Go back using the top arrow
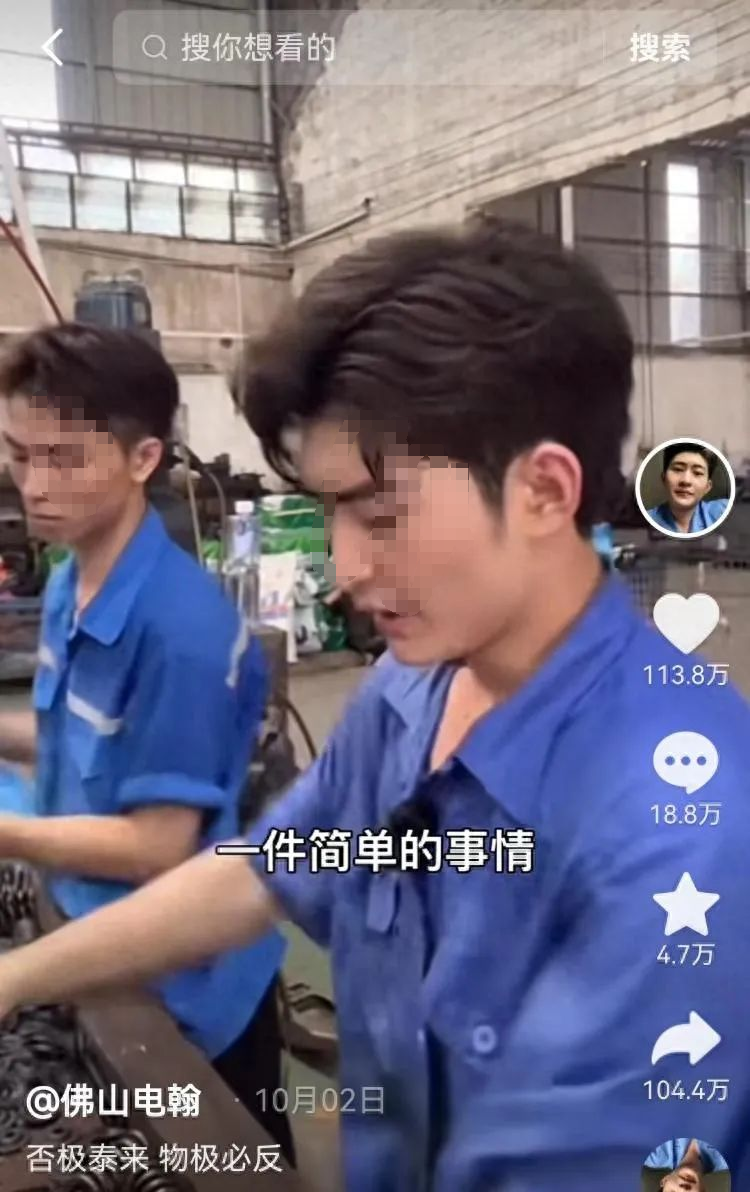The width and height of the screenshot is (750, 1192). pos(52,47)
